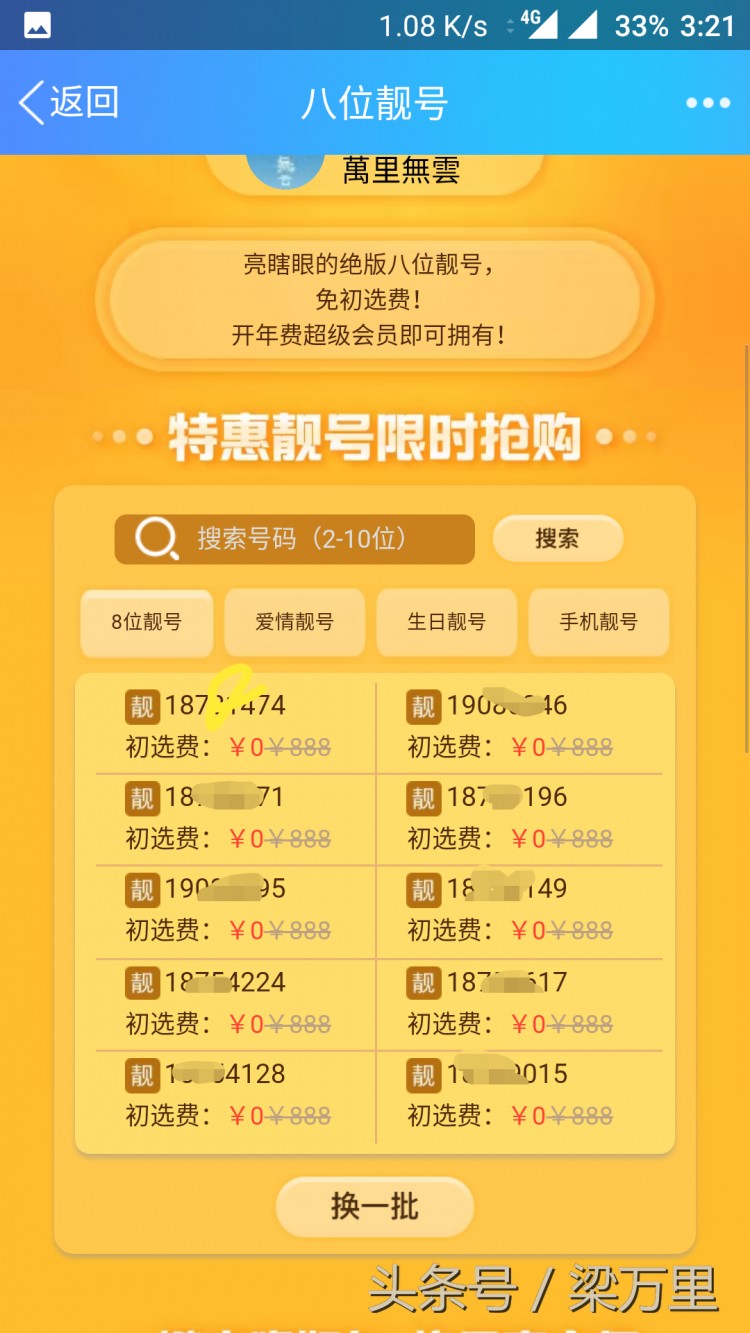Open the more options "..." icon
Screen dimensions: 750x1333
tap(707, 102)
